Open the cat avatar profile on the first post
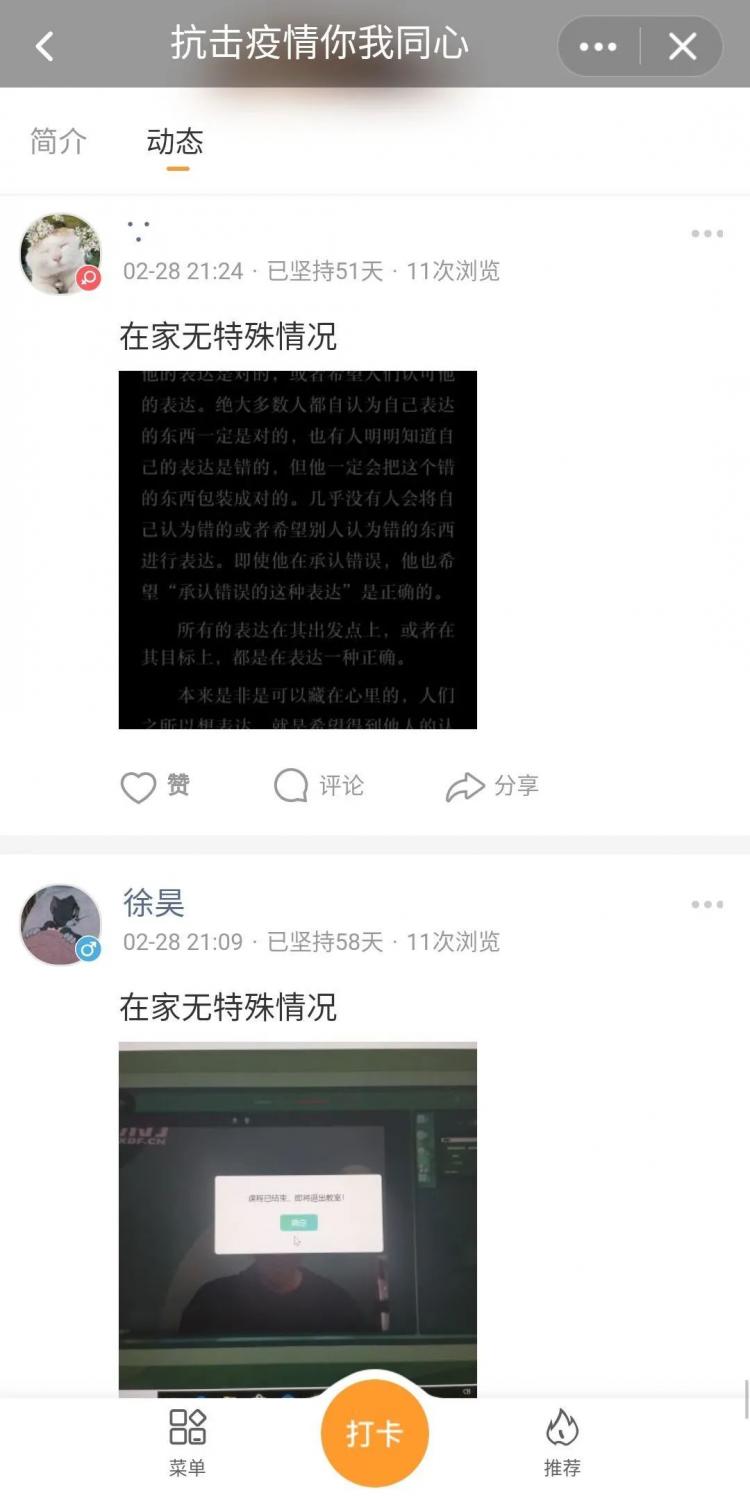Screen dimensions: 750x1498 [x=60, y=253]
